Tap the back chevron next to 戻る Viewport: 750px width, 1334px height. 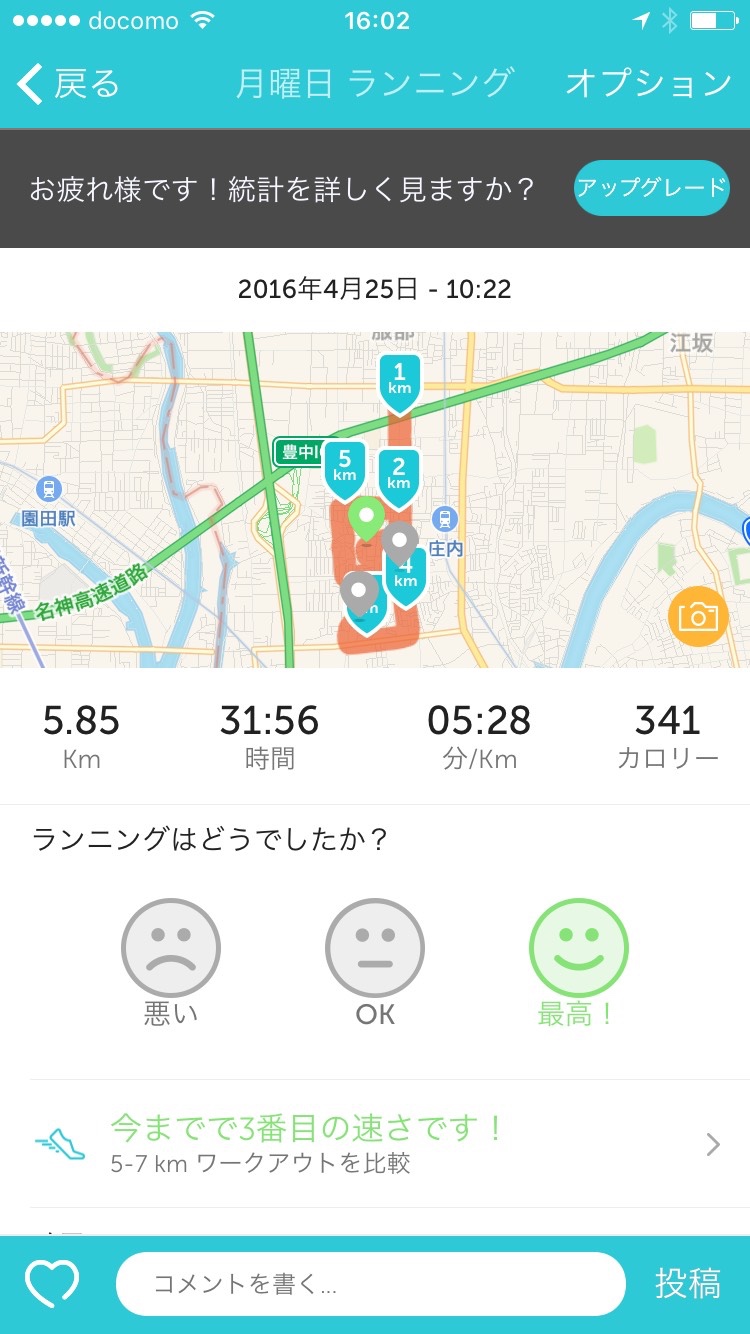click(x=28, y=83)
